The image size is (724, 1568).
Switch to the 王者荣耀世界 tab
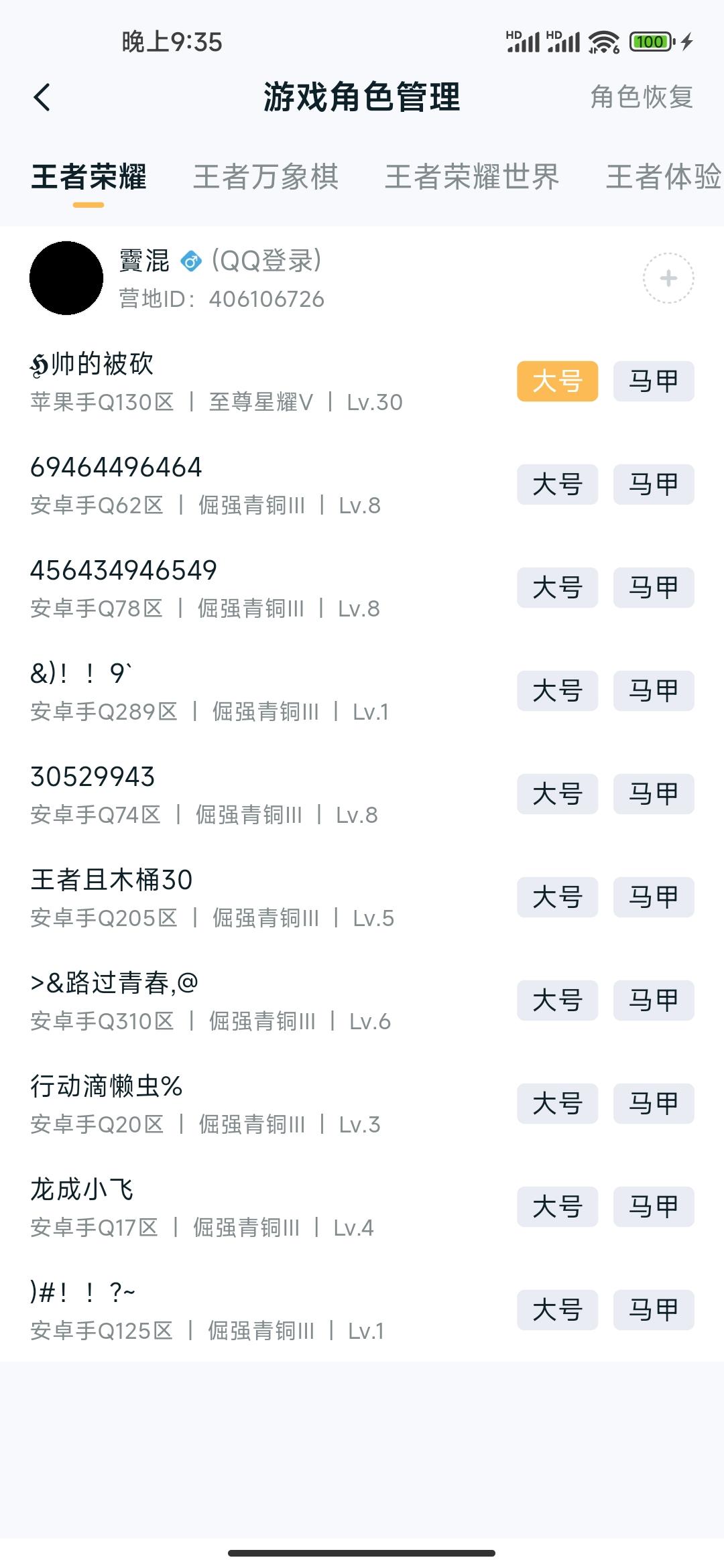click(473, 177)
